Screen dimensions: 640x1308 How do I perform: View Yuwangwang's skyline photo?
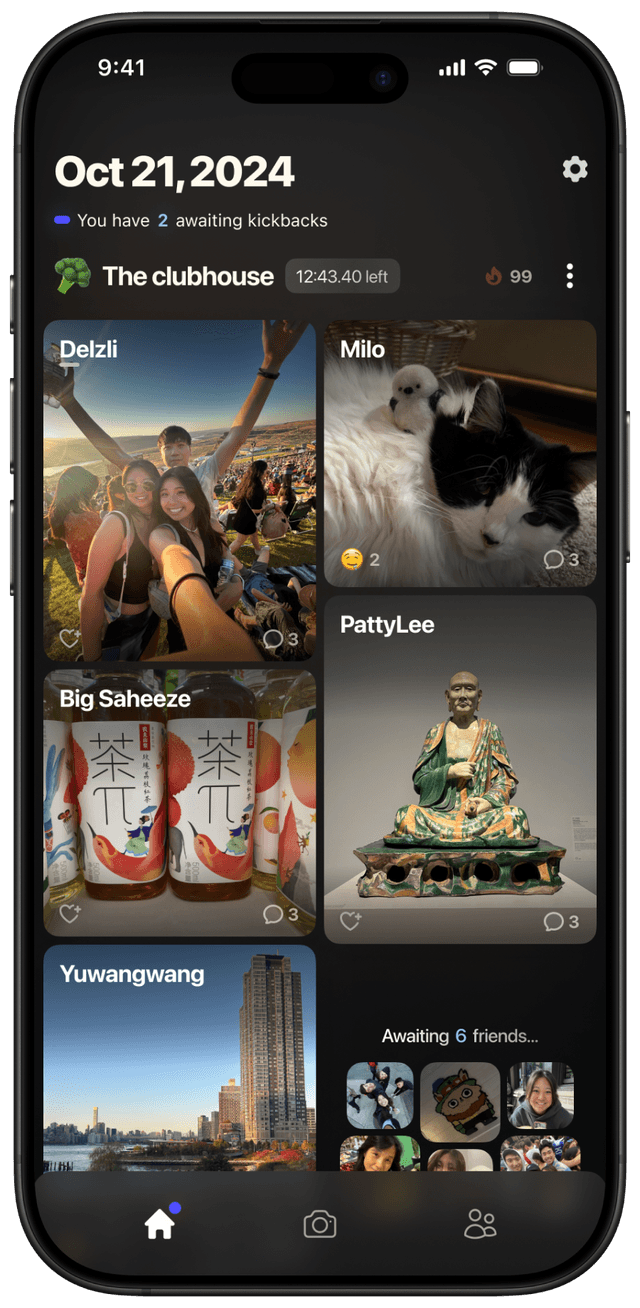tap(180, 1060)
